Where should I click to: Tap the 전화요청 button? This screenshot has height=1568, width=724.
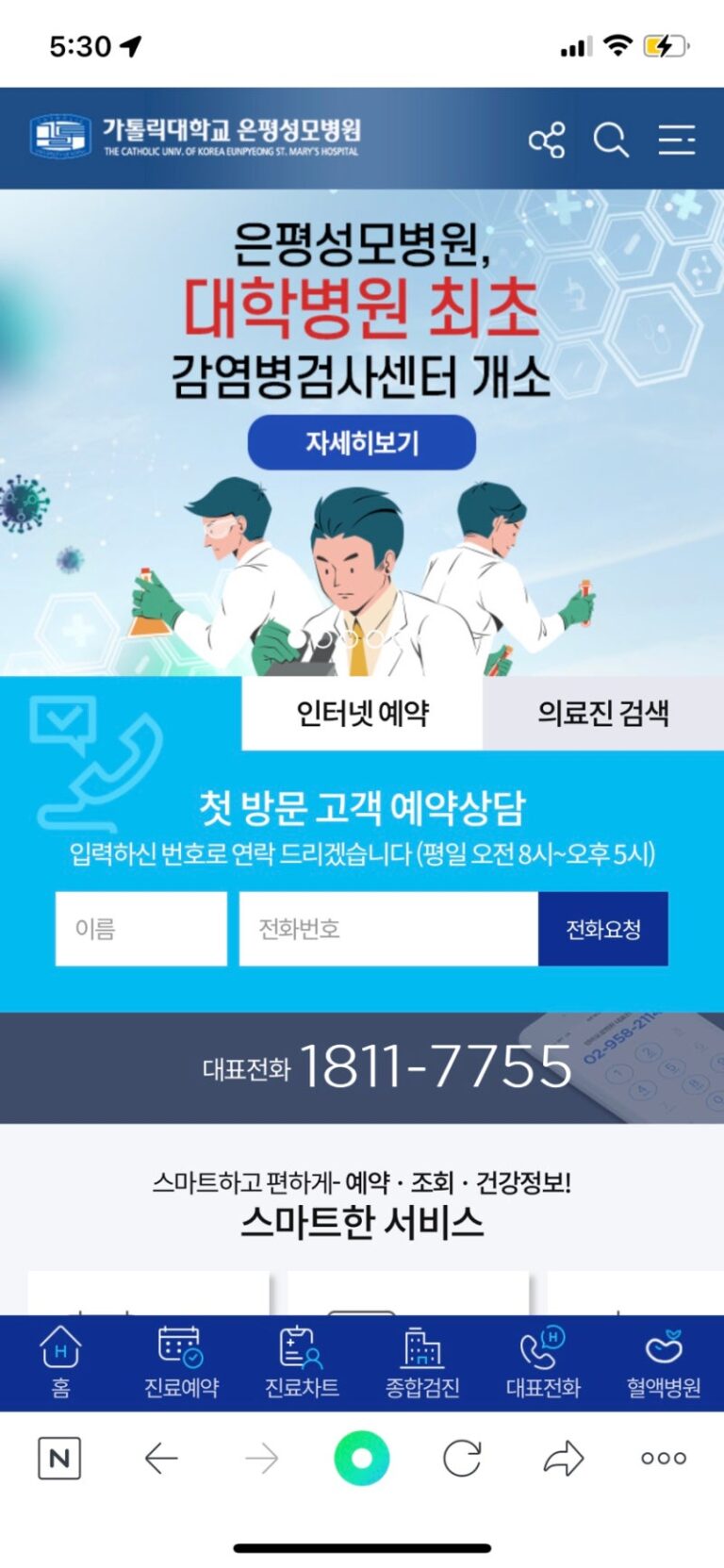point(603,929)
